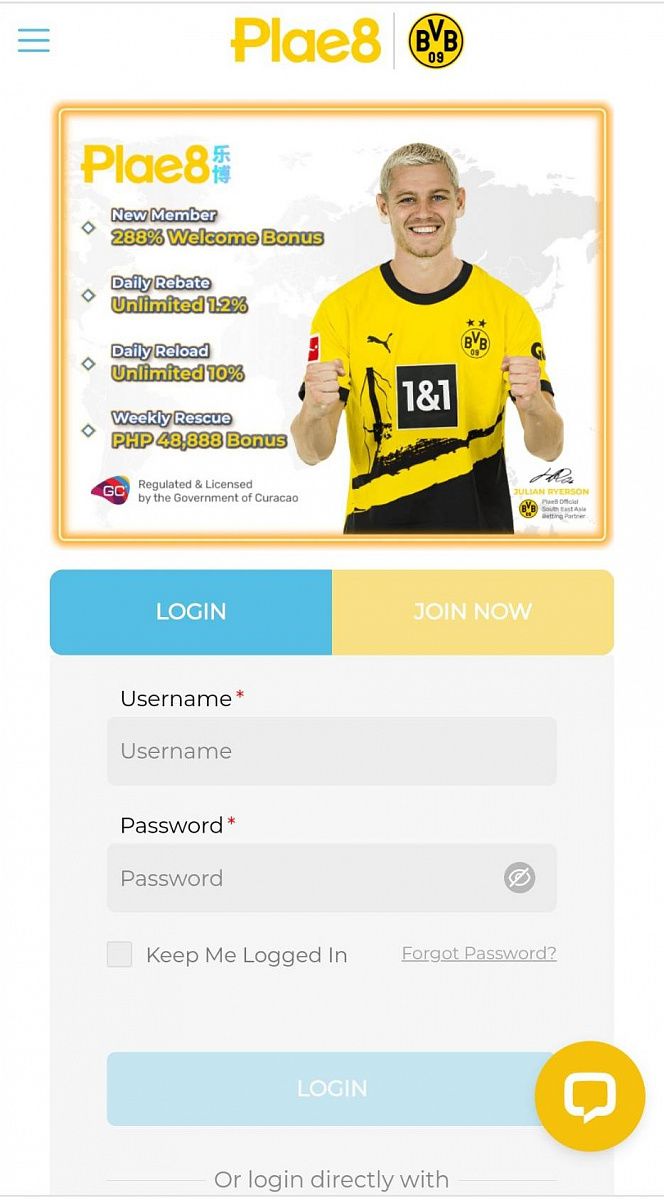Image resolution: width=664 pixels, height=1200 pixels.
Task: Switch to the JOIN NOW tab
Action: (x=472, y=612)
